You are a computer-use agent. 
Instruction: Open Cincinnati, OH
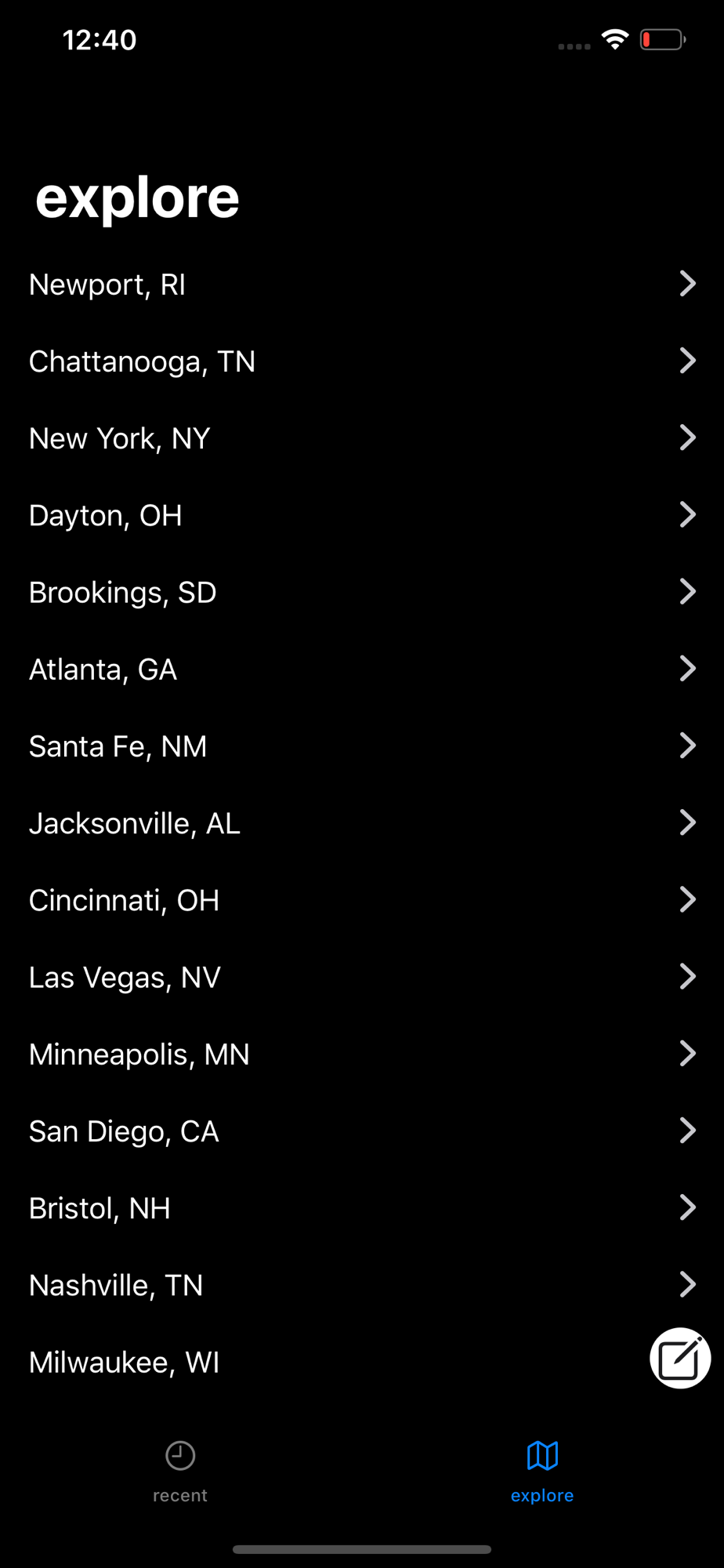coord(362,899)
